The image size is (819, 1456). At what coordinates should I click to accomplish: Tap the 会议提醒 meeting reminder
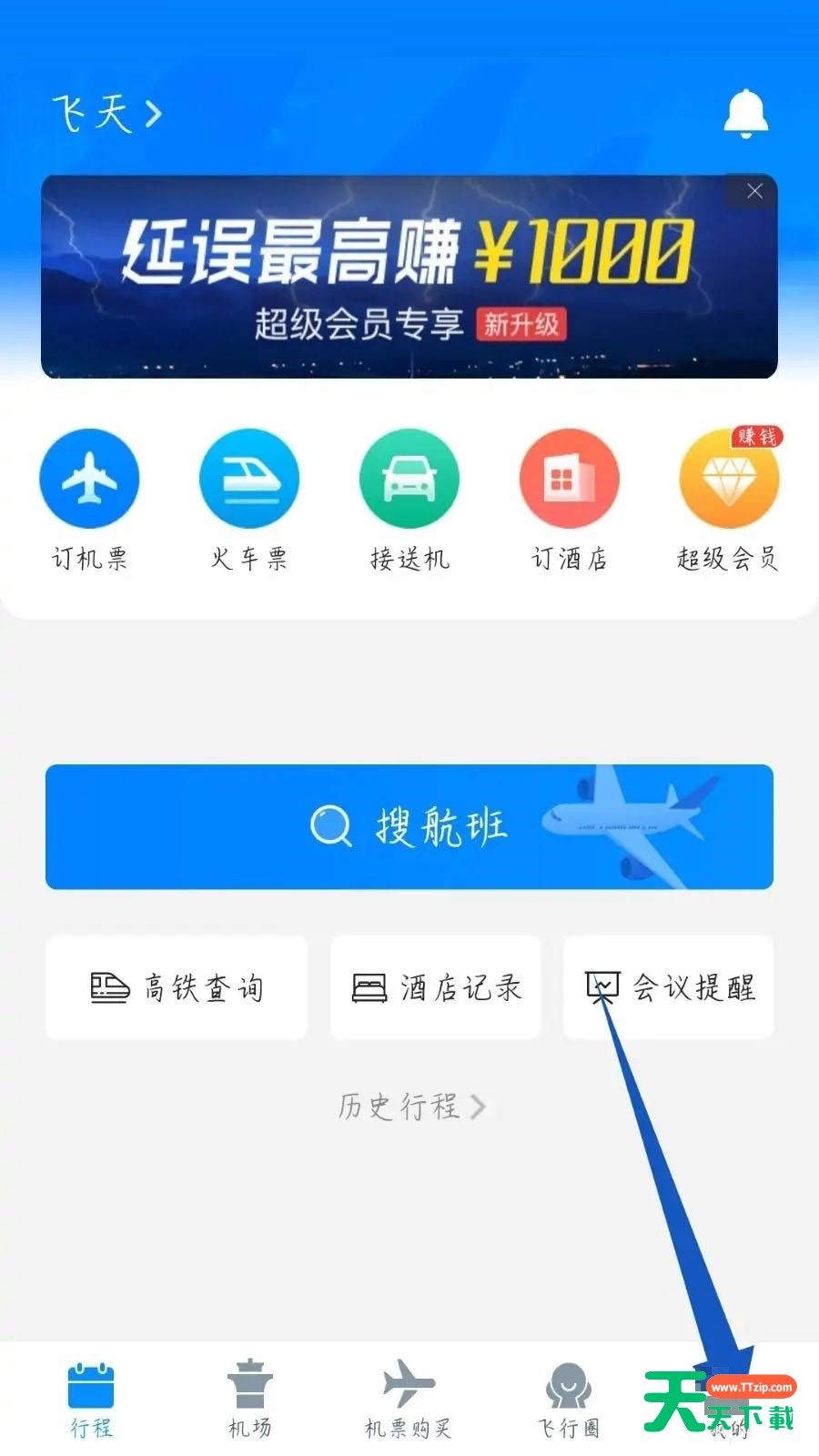click(668, 987)
